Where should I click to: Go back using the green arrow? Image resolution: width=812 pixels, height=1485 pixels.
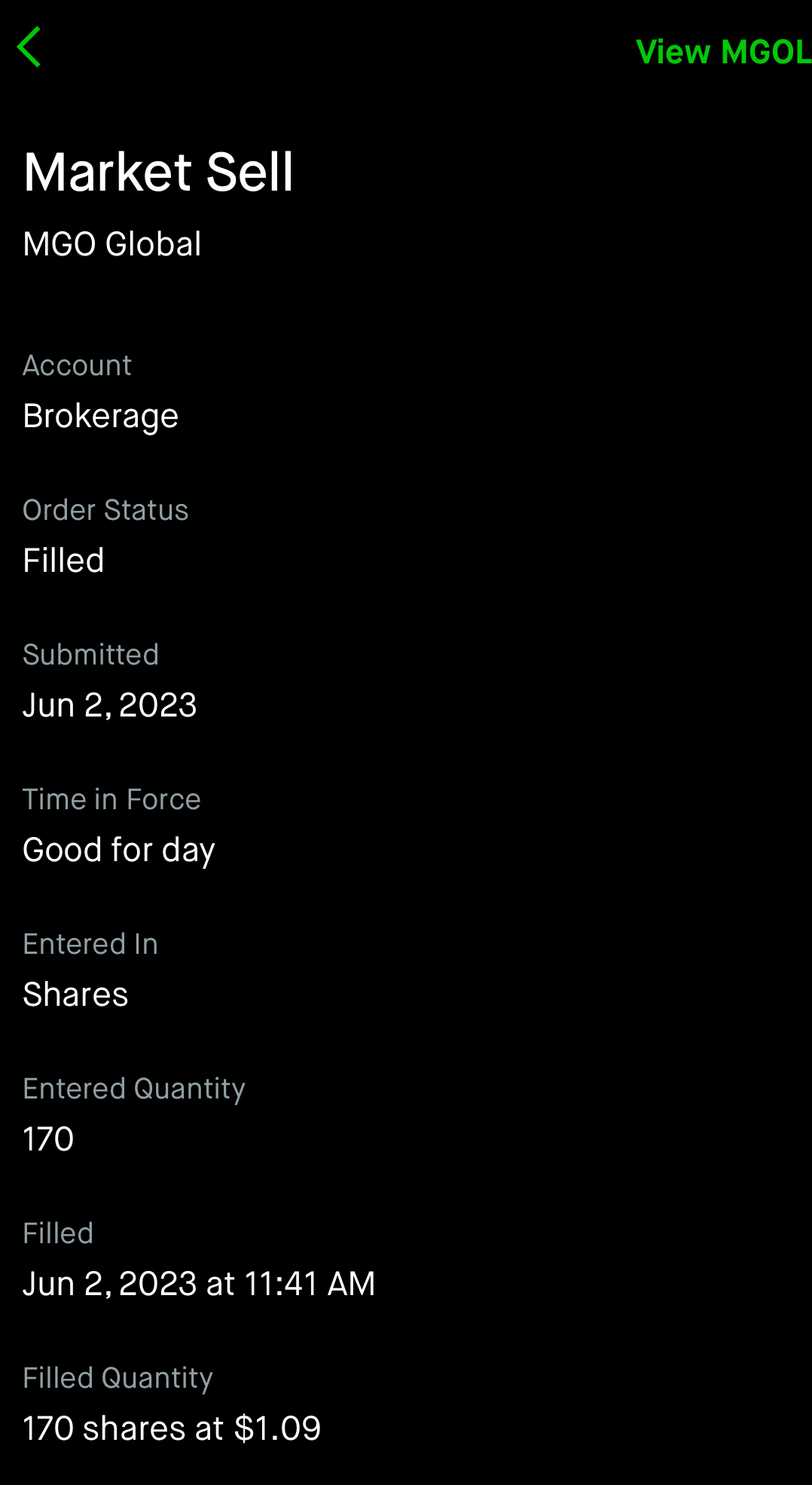(x=29, y=47)
